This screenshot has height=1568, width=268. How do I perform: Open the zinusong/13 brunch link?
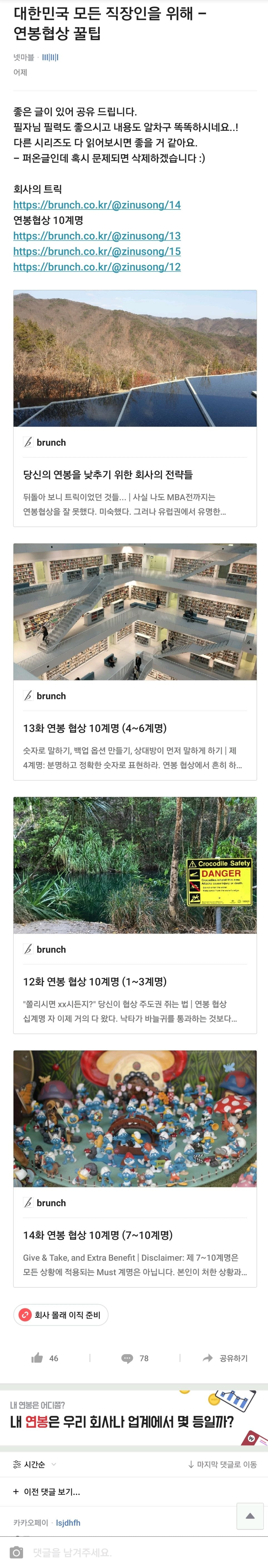pos(97,236)
